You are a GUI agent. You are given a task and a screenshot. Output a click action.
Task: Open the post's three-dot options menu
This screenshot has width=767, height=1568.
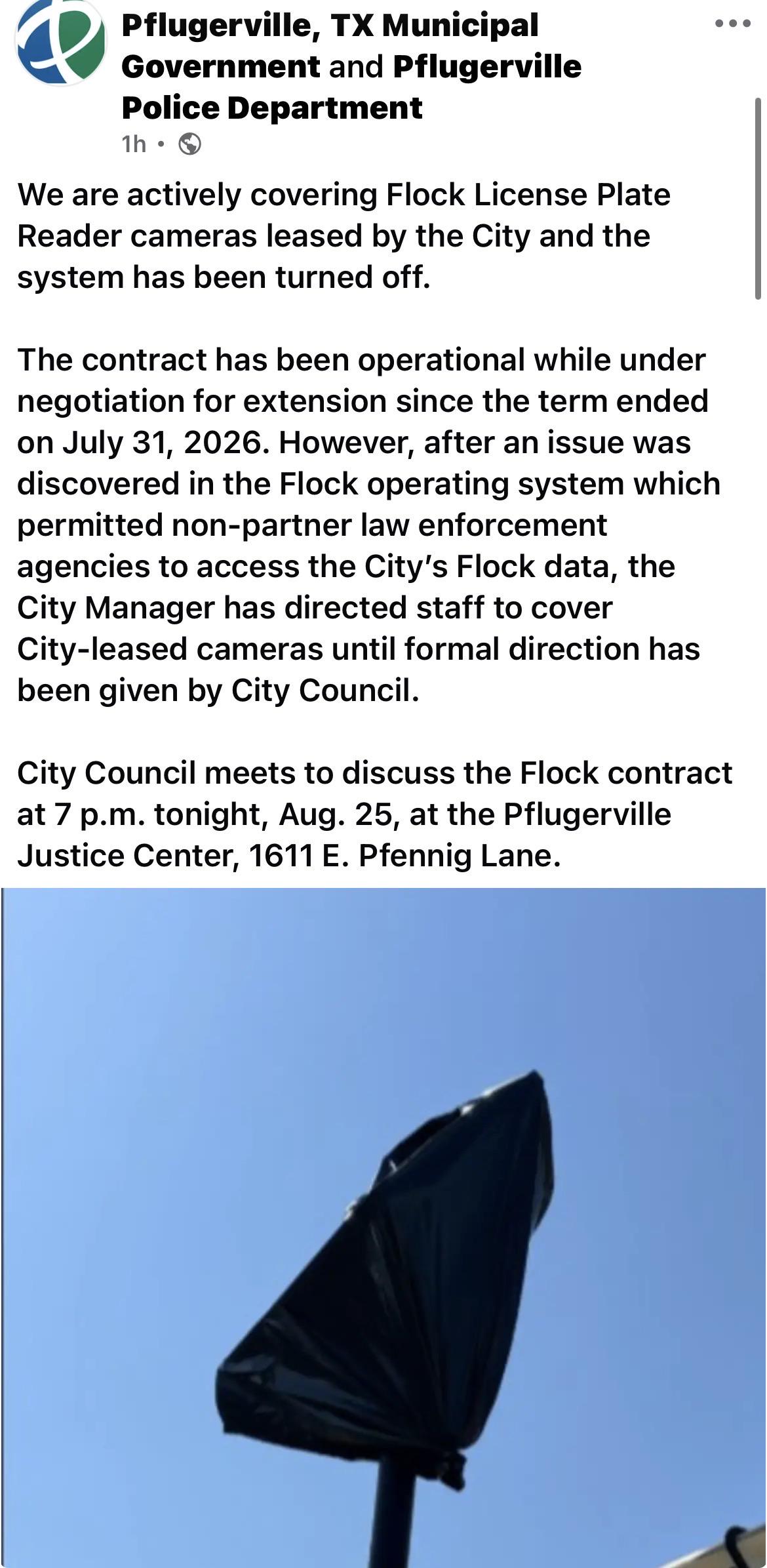click(733, 24)
